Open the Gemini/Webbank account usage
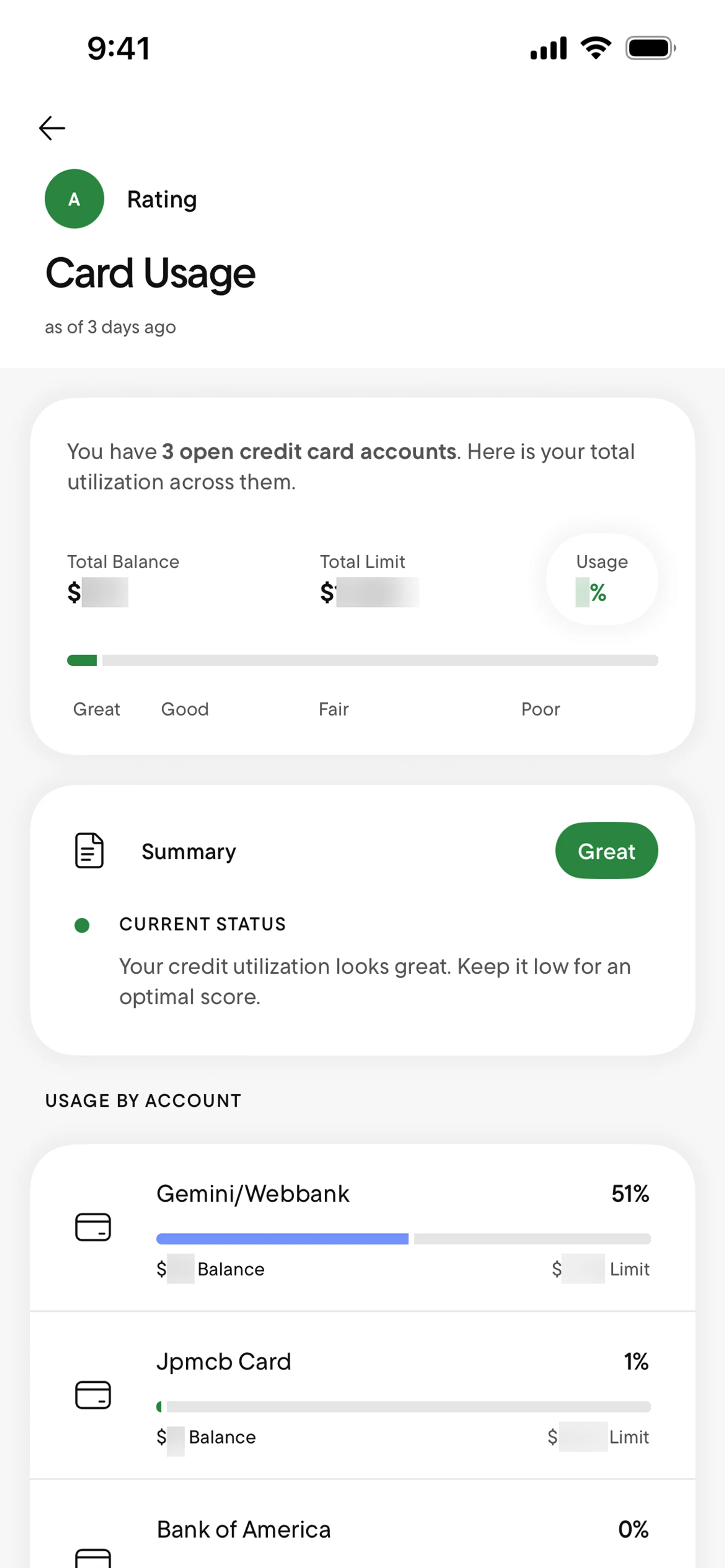 [362, 1227]
